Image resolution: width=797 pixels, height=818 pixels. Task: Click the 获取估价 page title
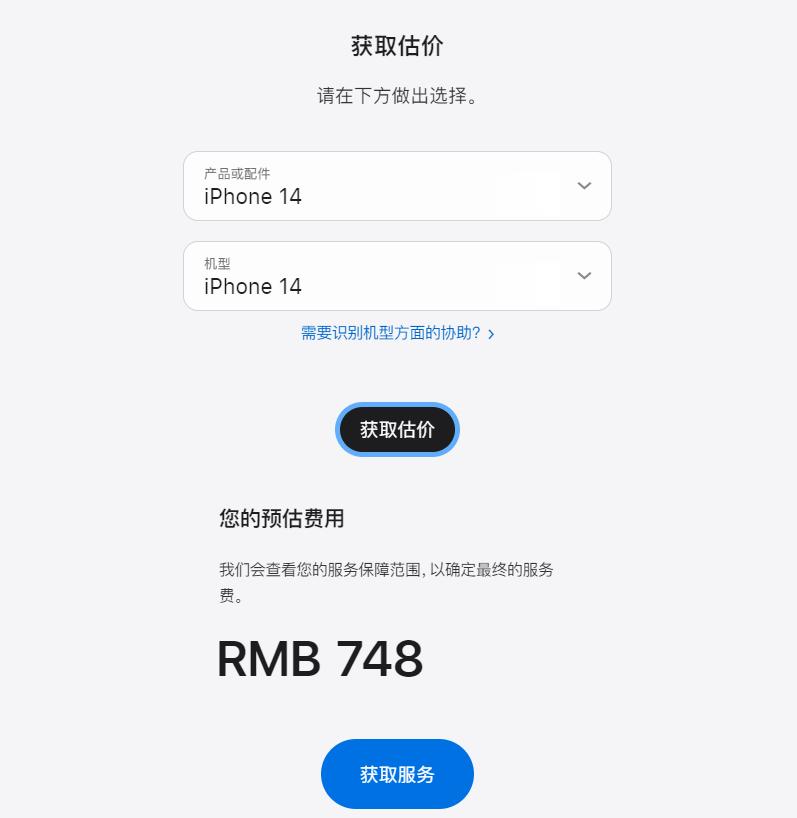[397, 46]
